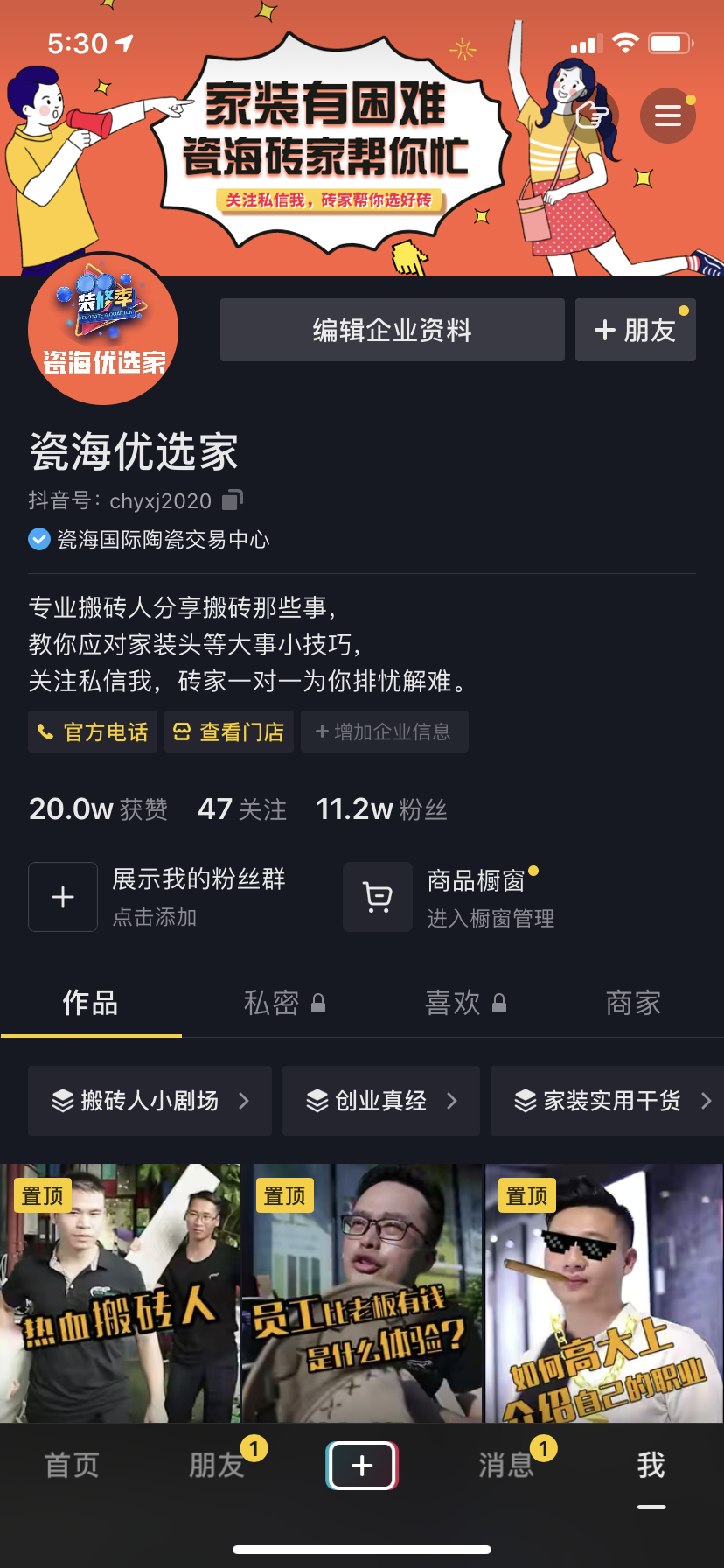The height and width of the screenshot is (1568, 724).
Task: Open the 消息 messages tab
Action: 506,1465
